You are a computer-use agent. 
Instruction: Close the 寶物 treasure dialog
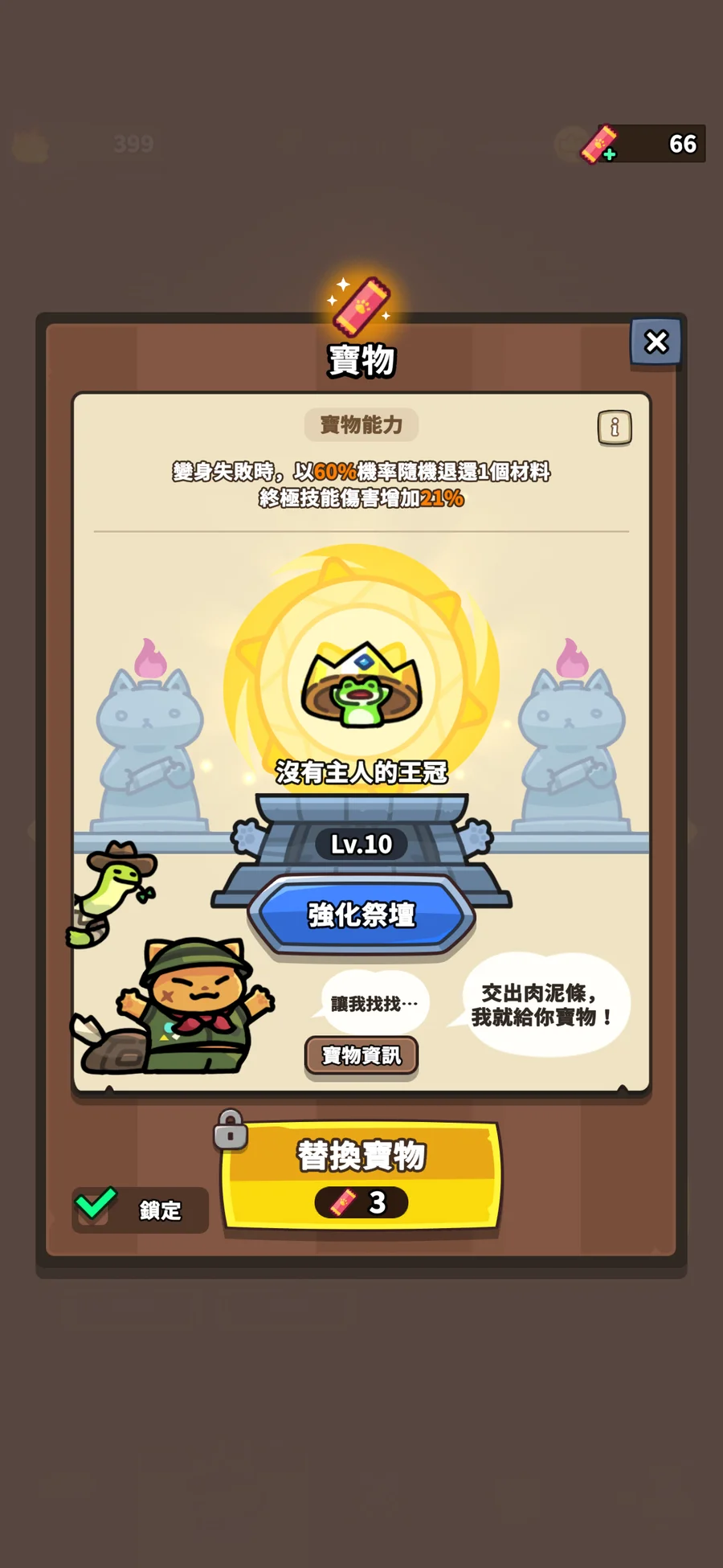point(656,342)
